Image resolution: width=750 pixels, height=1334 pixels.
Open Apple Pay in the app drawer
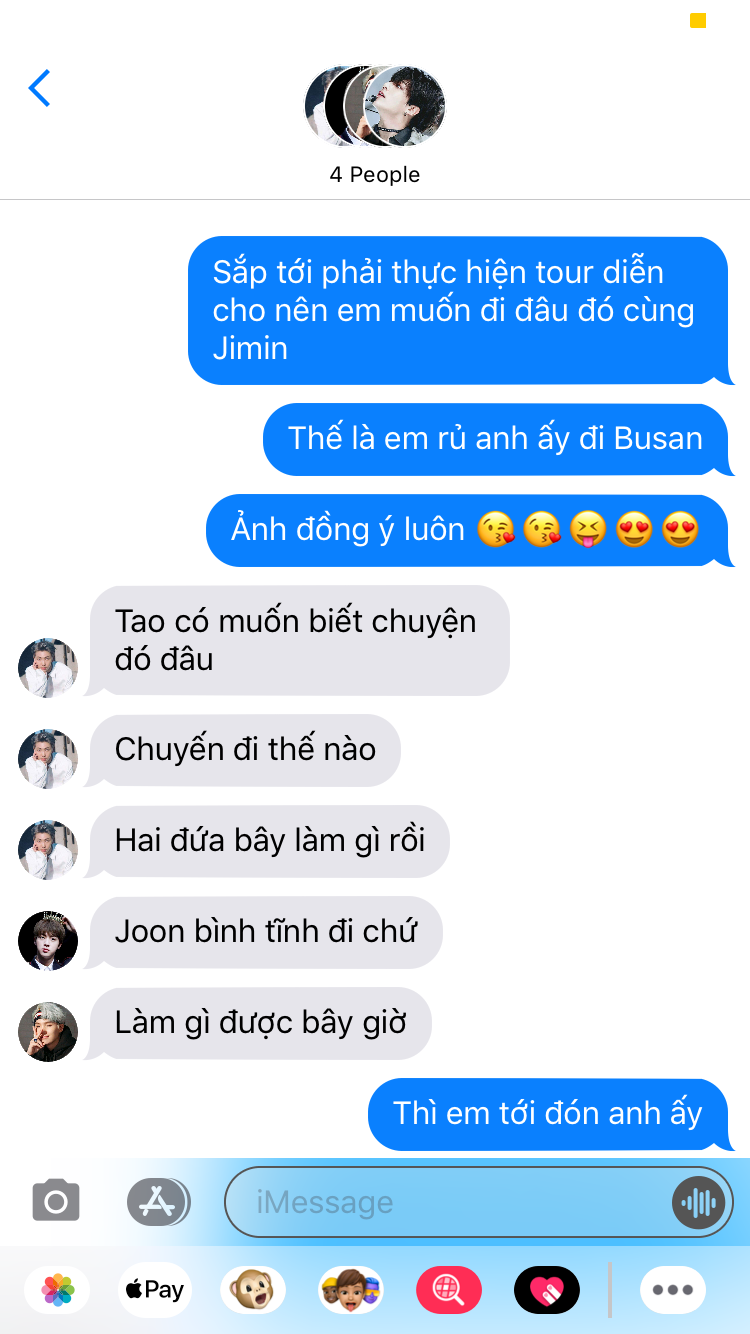pyautogui.click(x=155, y=1290)
